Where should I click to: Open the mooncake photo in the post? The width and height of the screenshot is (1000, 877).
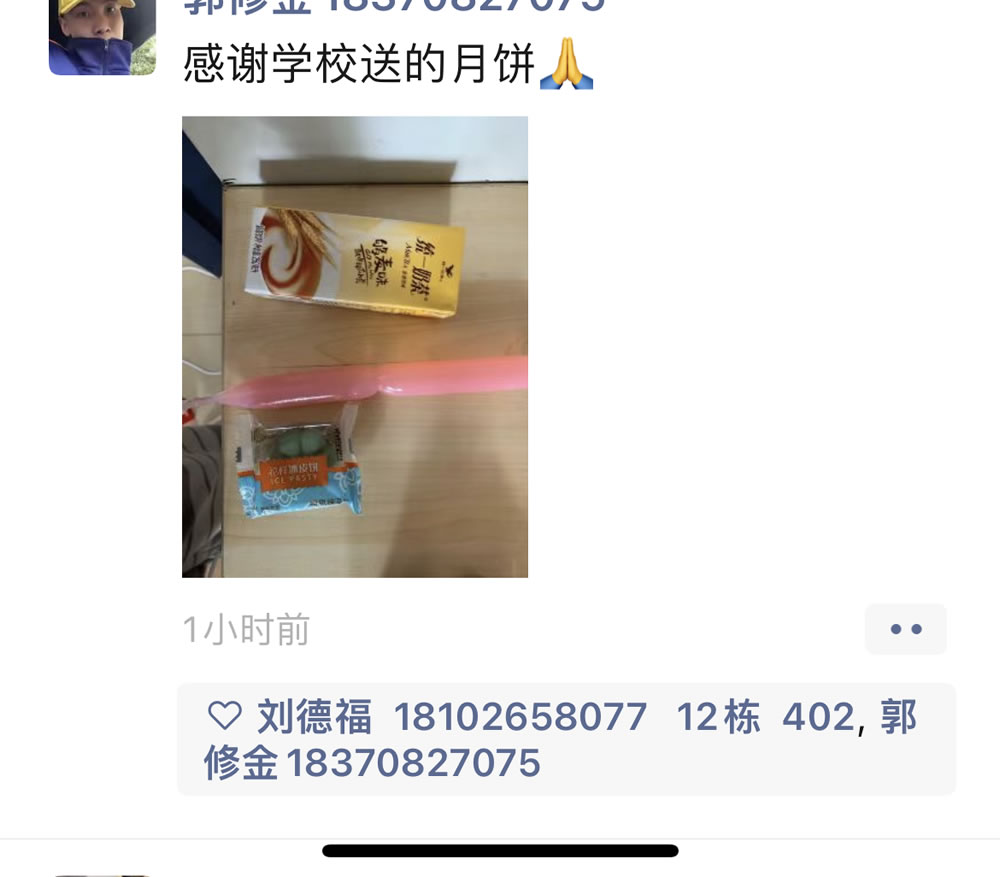point(354,346)
